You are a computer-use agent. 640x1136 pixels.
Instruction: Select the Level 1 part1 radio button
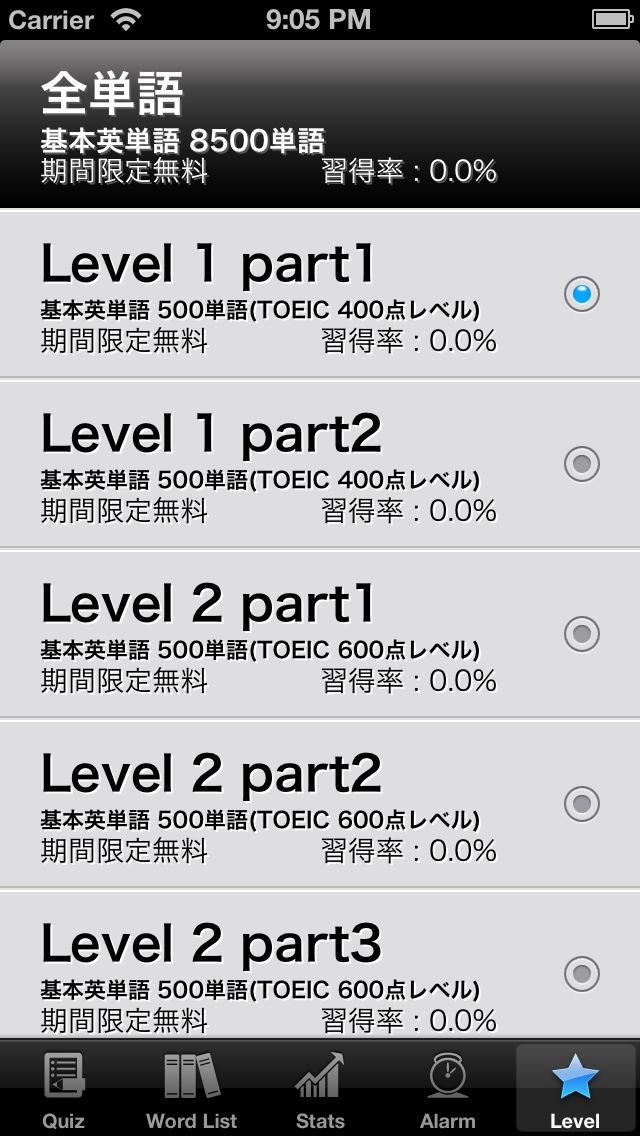[x=582, y=294]
